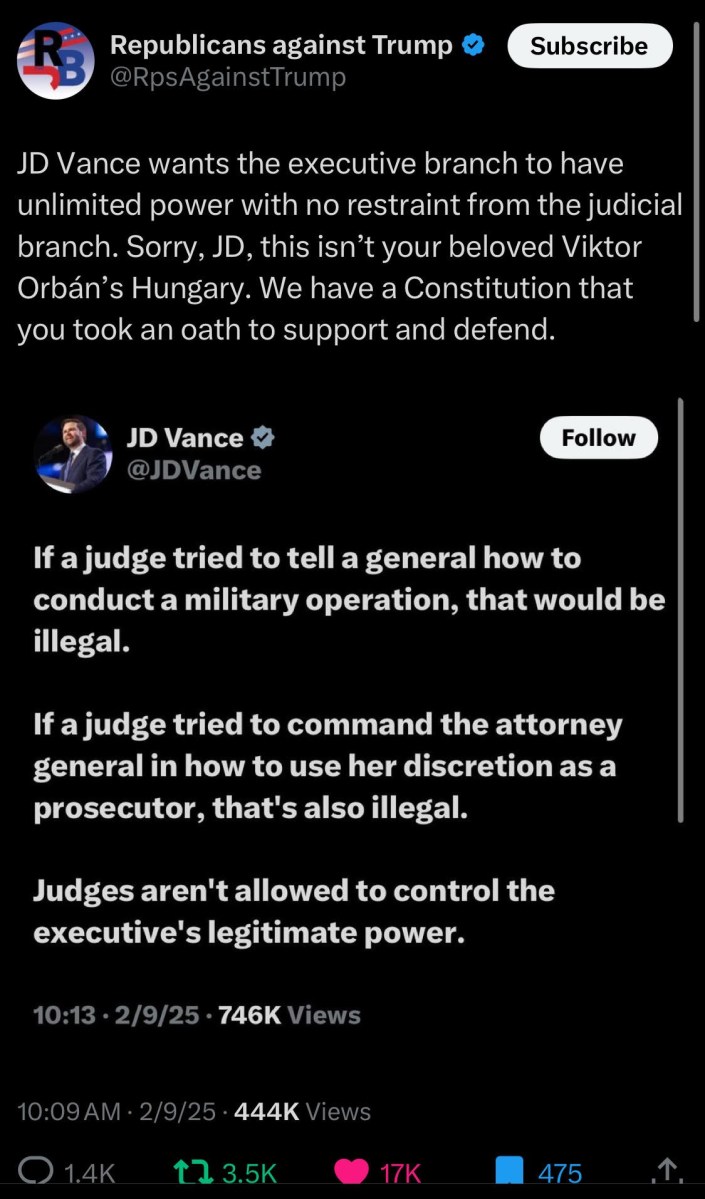Subscribe to Republicans against Trump
This screenshot has height=1199, width=705.
pyautogui.click(x=589, y=46)
